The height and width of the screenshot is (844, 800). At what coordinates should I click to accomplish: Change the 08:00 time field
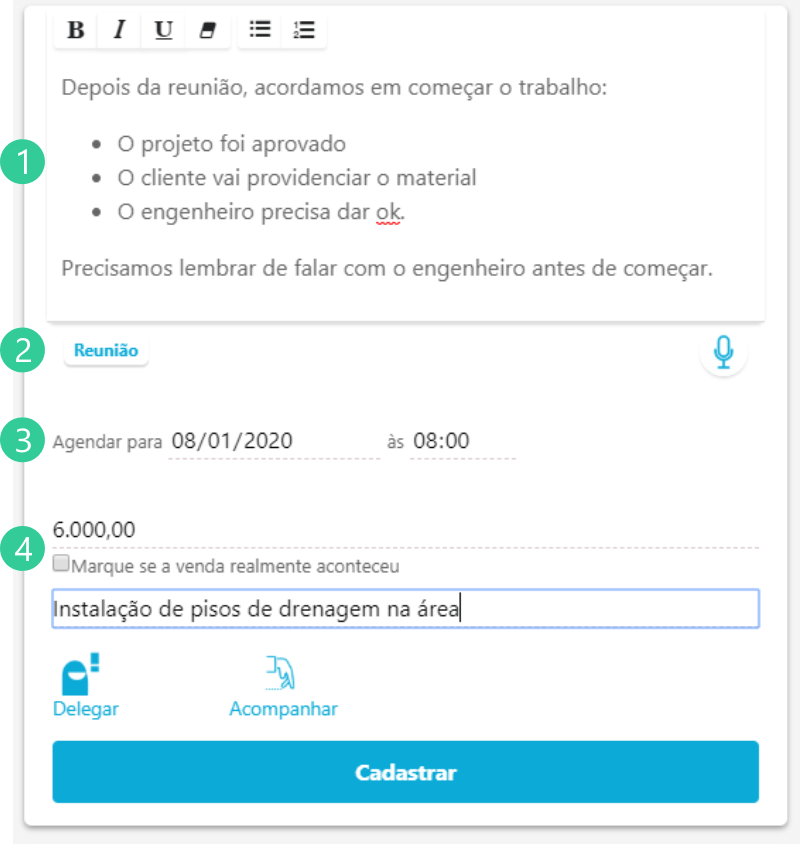coord(462,441)
